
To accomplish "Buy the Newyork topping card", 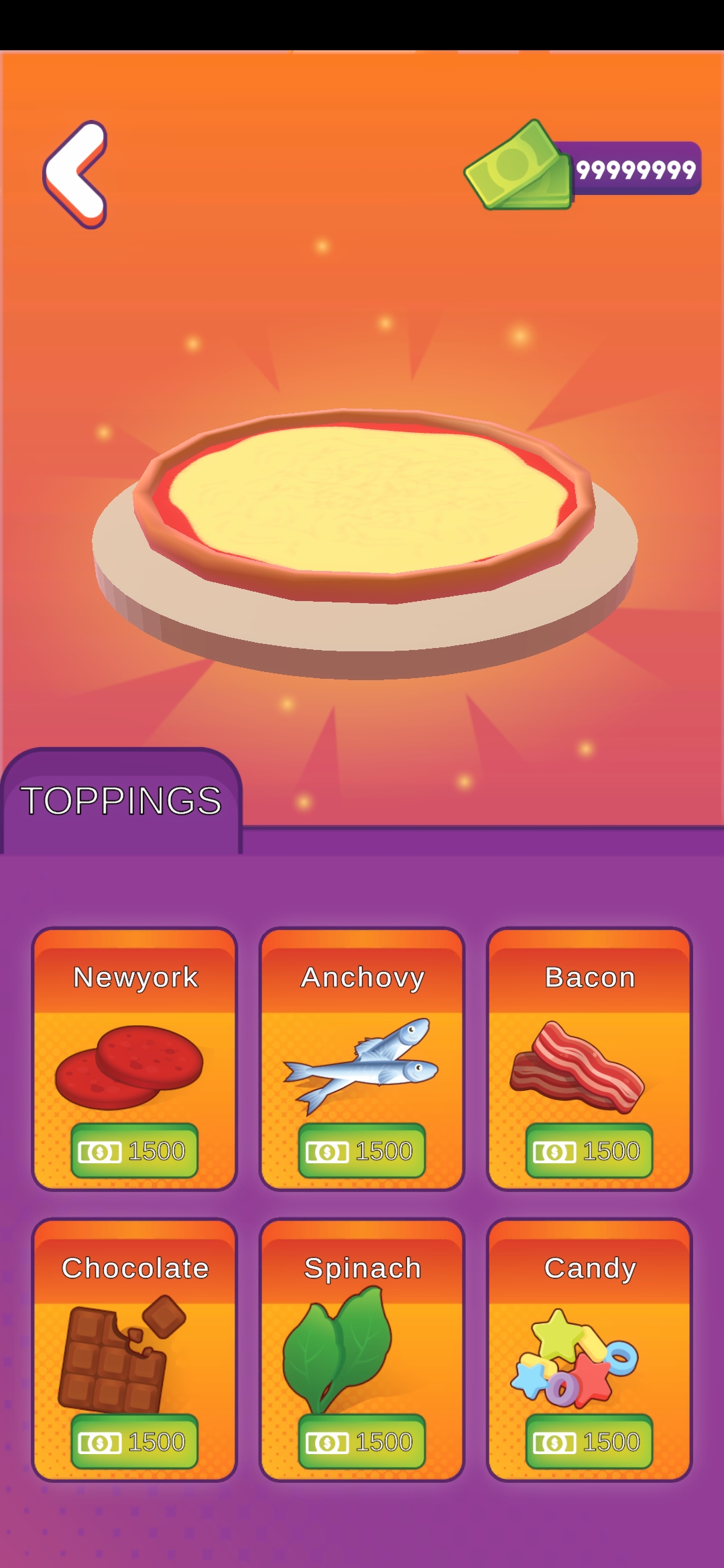I will tap(134, 1059).
